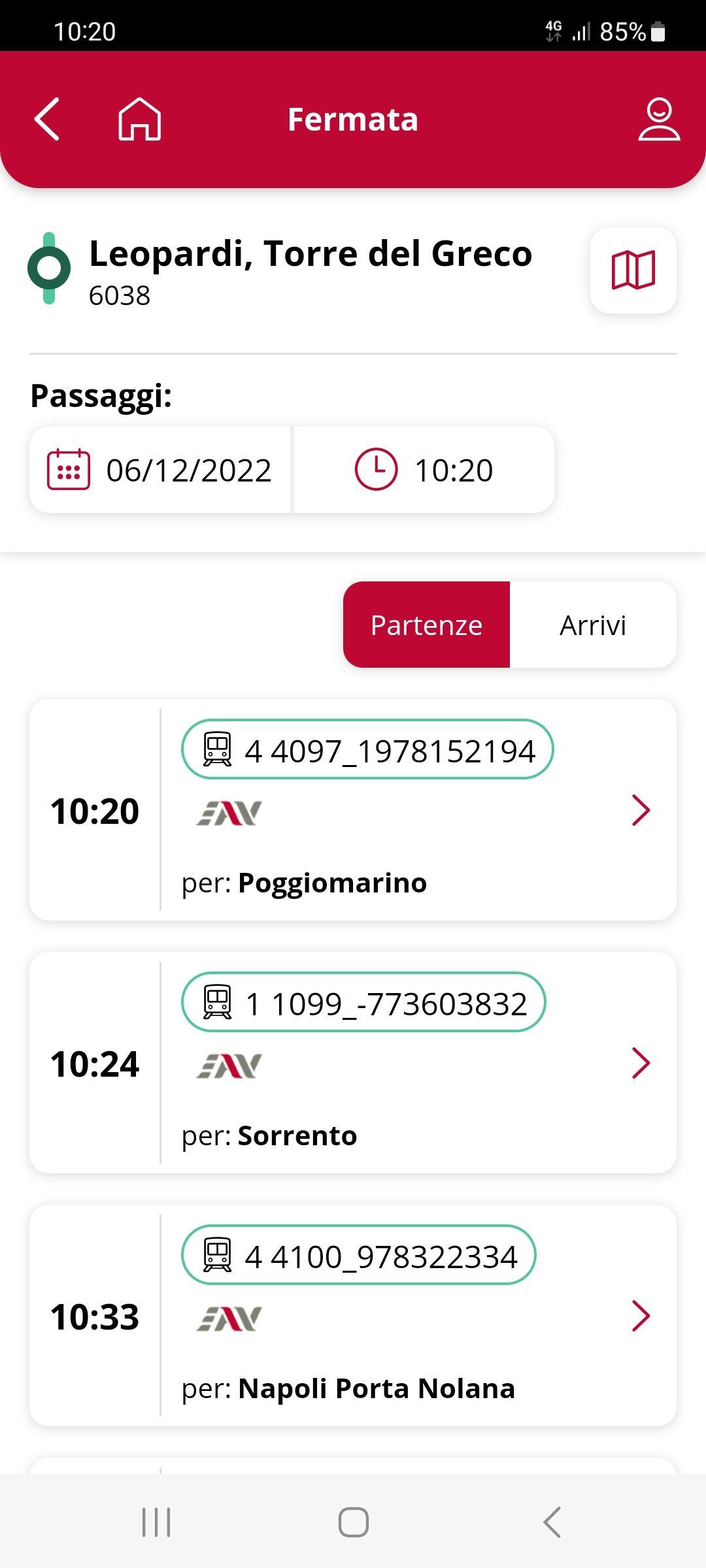The height and width of the screenshot is (1568, 706).
Task: Change the time 10:20 picker
Action: tap(424, 470)
